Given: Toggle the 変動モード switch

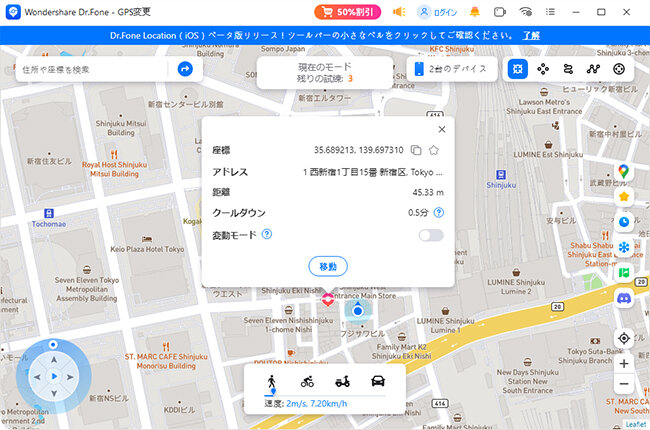Looking at the screenshot, I should coord(431,235).
